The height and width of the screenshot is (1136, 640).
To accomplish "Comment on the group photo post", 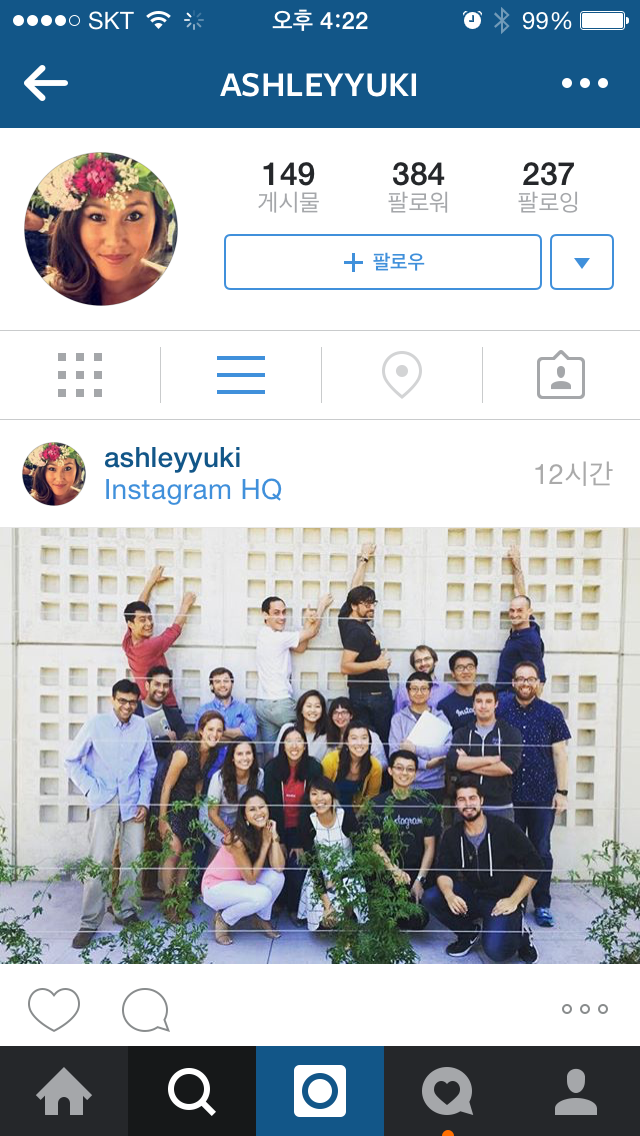I will point(145,1009).
